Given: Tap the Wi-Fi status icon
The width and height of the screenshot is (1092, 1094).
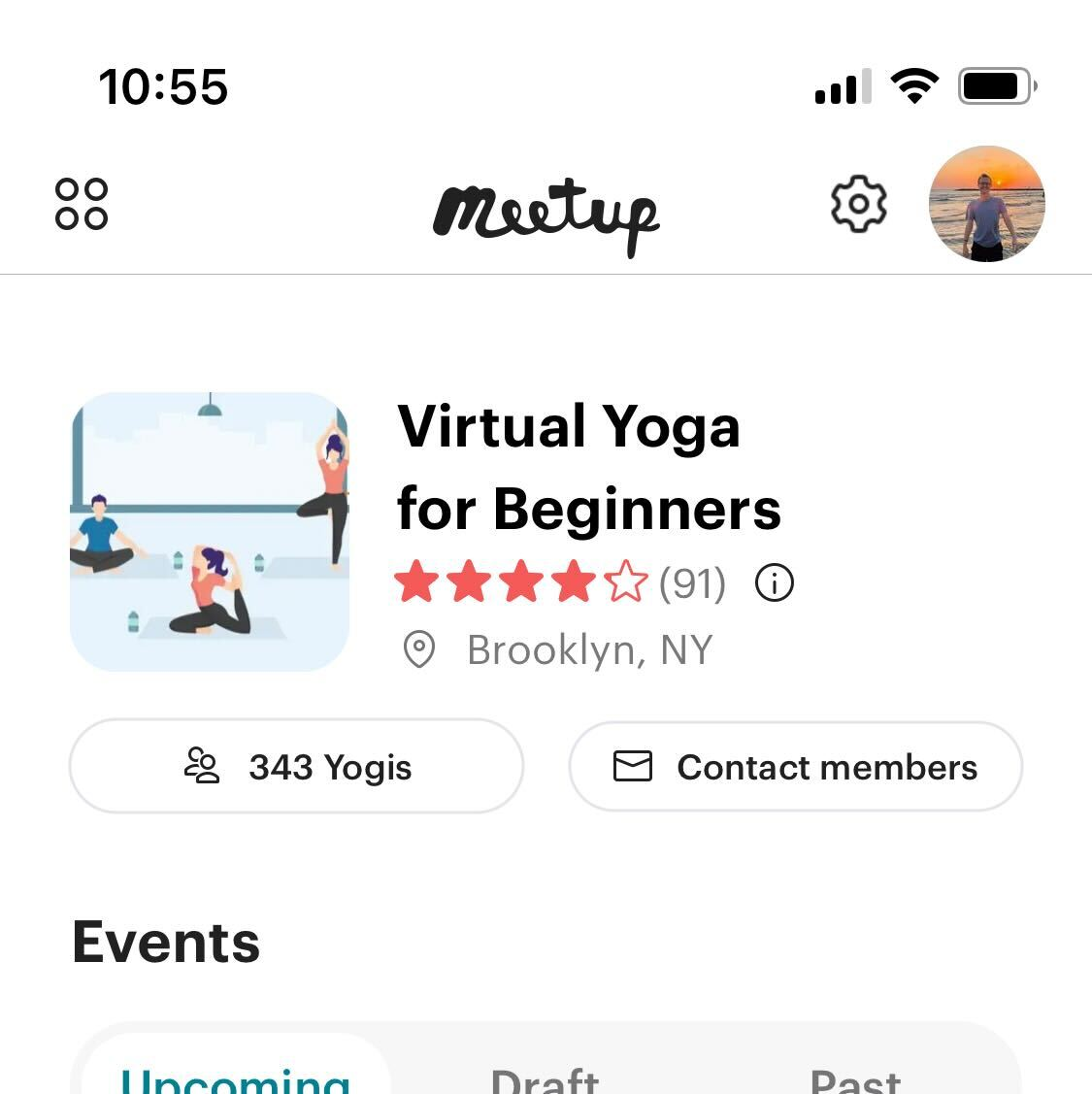Looking at the screenshot, I should [913, 85].
